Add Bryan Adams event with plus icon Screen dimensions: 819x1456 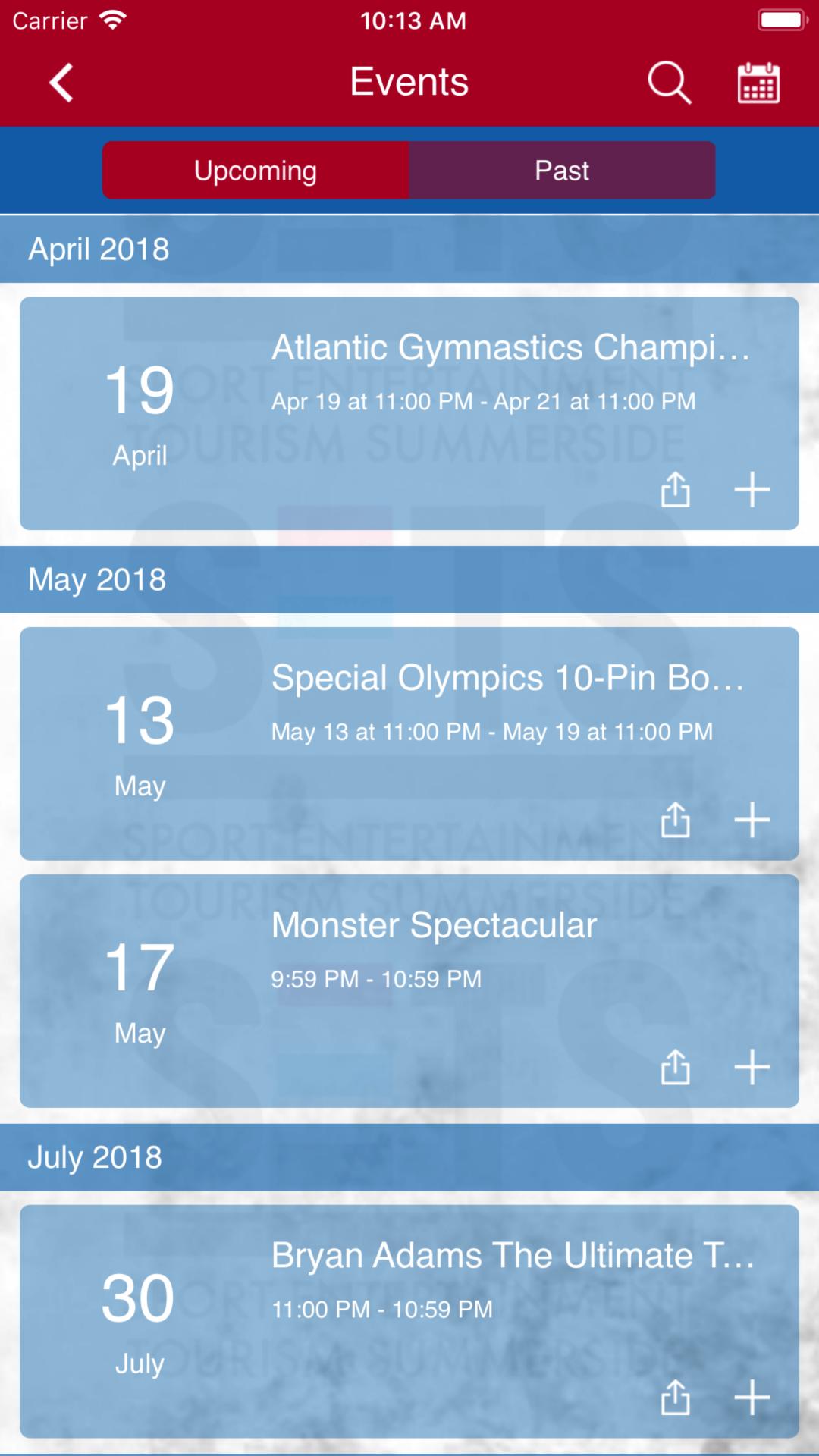(752, 1398)
